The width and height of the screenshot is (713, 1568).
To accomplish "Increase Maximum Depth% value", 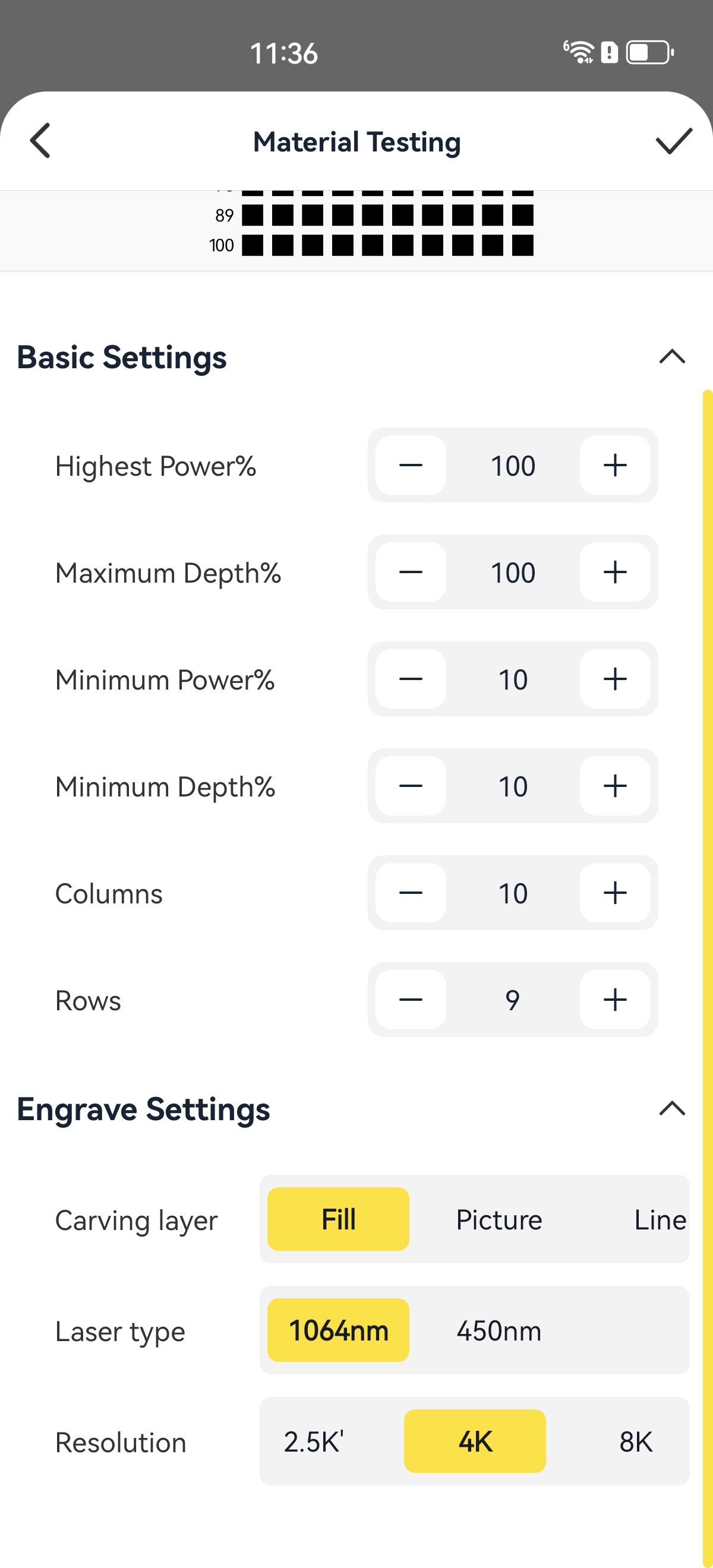I will coord(614,572).
